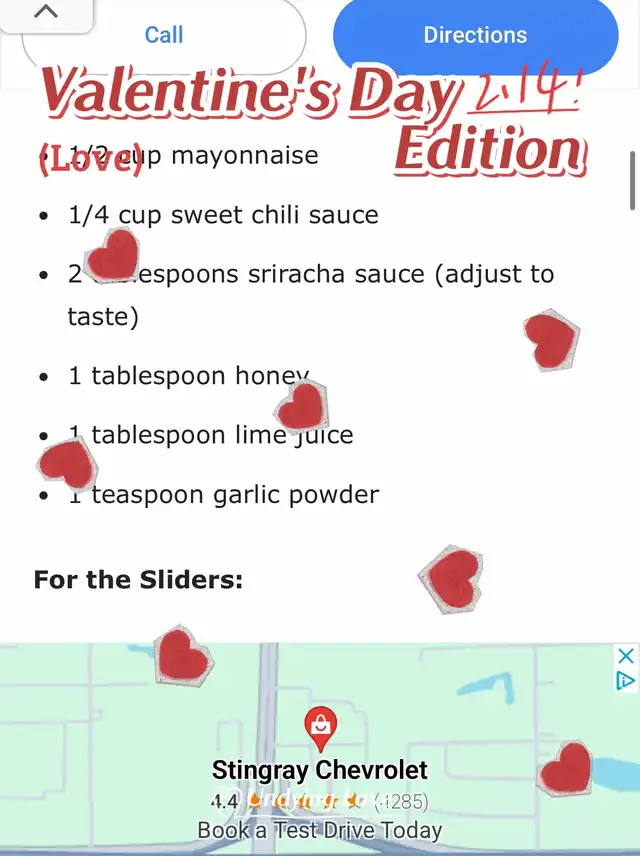Close the Stingray Chevrolet ad

click(x=625, y=656)
